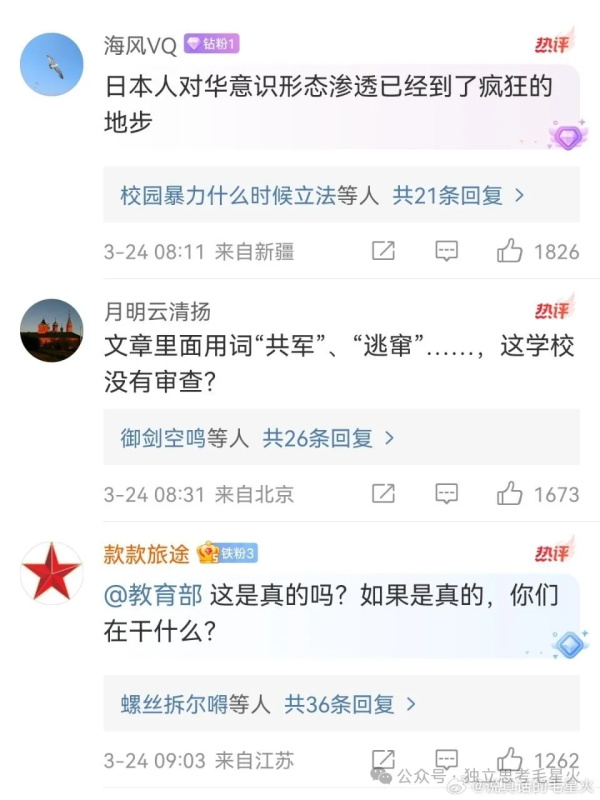This screenshot has height=800, width=600.
Task: Like 月明云清扬's comment with 1673 likes
Action: coord(510,494)
